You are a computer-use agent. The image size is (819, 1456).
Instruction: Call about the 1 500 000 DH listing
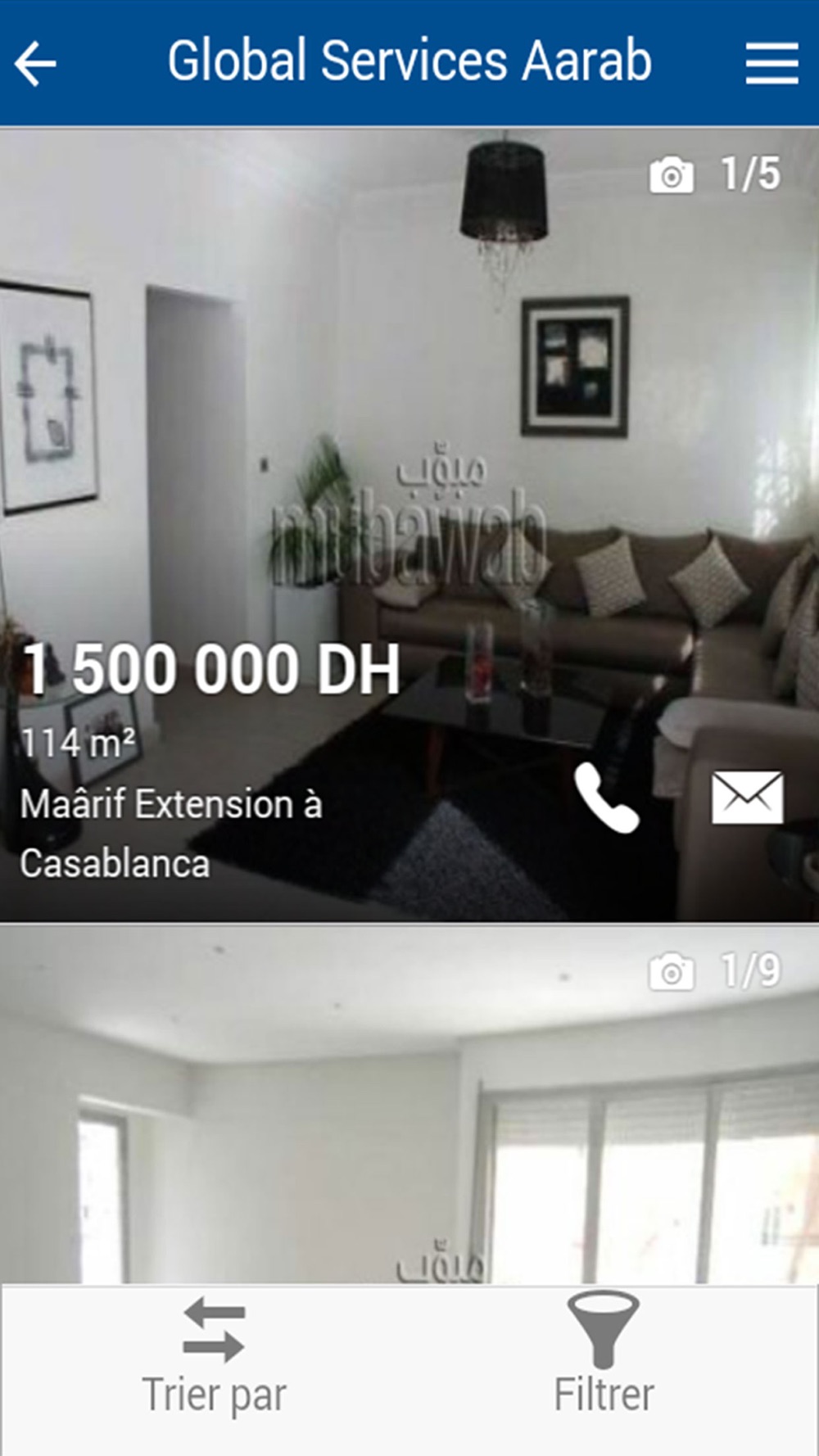coord(606,798)
